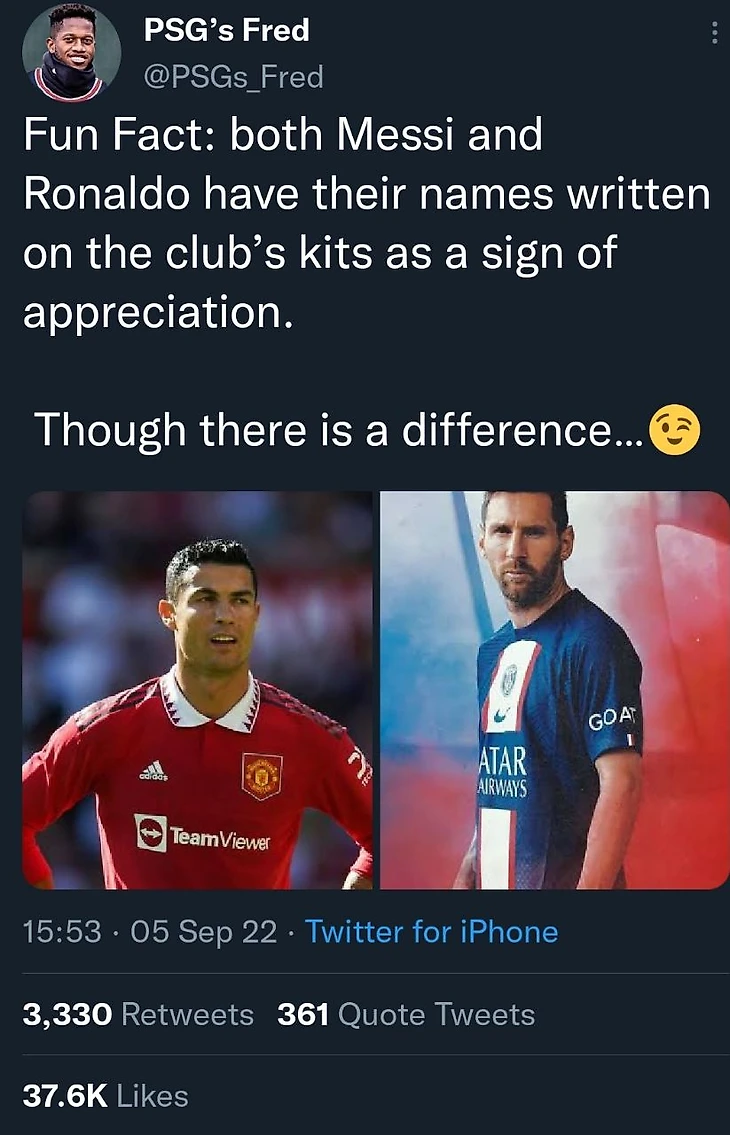View the 361 Quote Tweets

tap(406, 1014)
